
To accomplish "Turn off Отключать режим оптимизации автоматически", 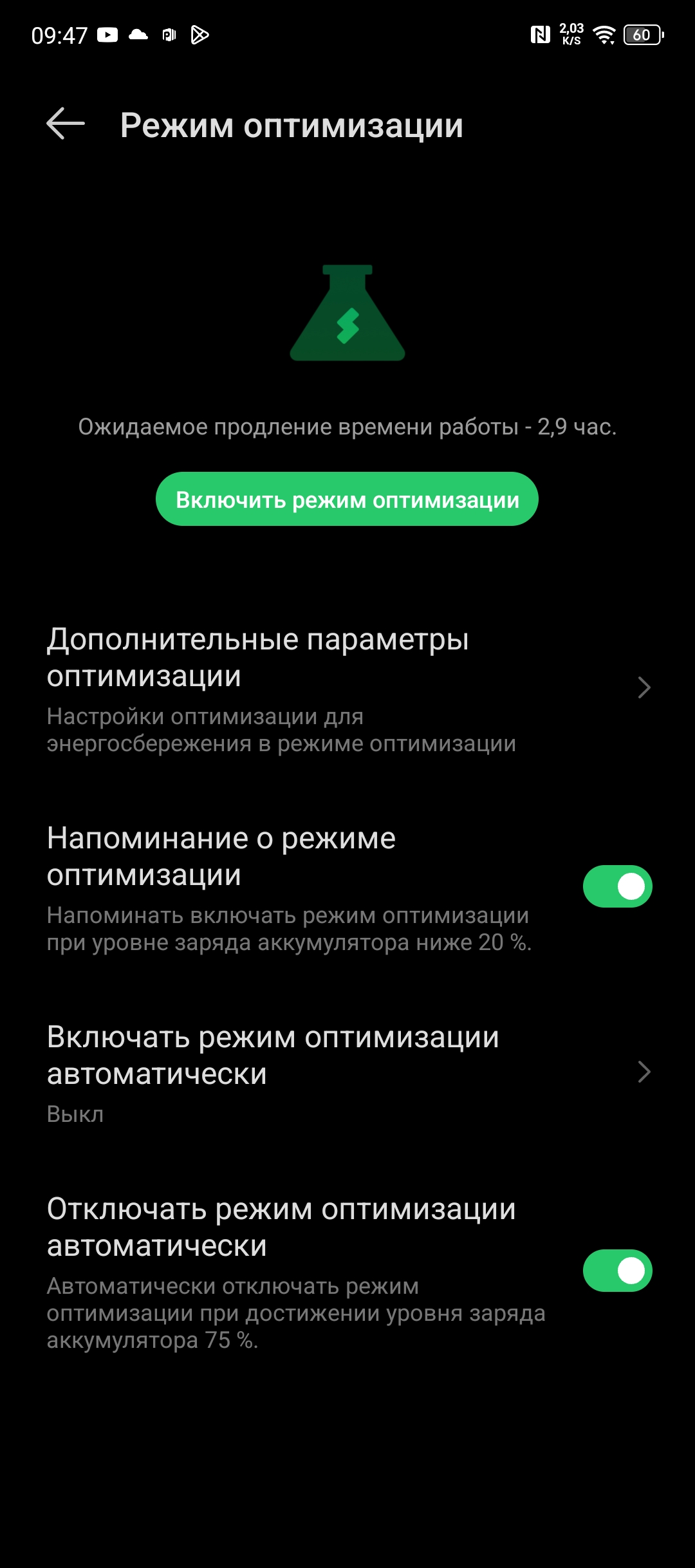I will [x=616, y=1271].
